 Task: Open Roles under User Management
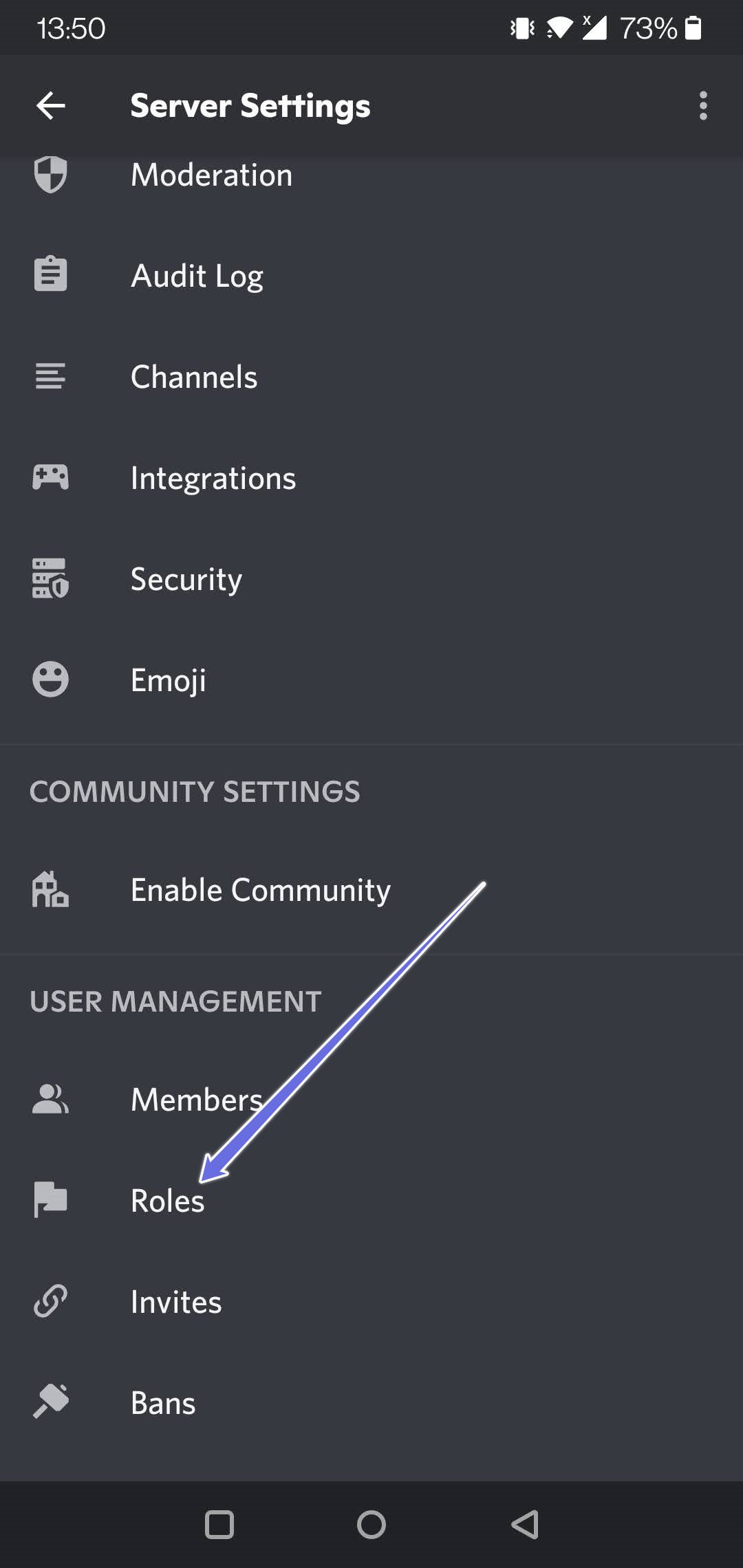point(371,1201)
